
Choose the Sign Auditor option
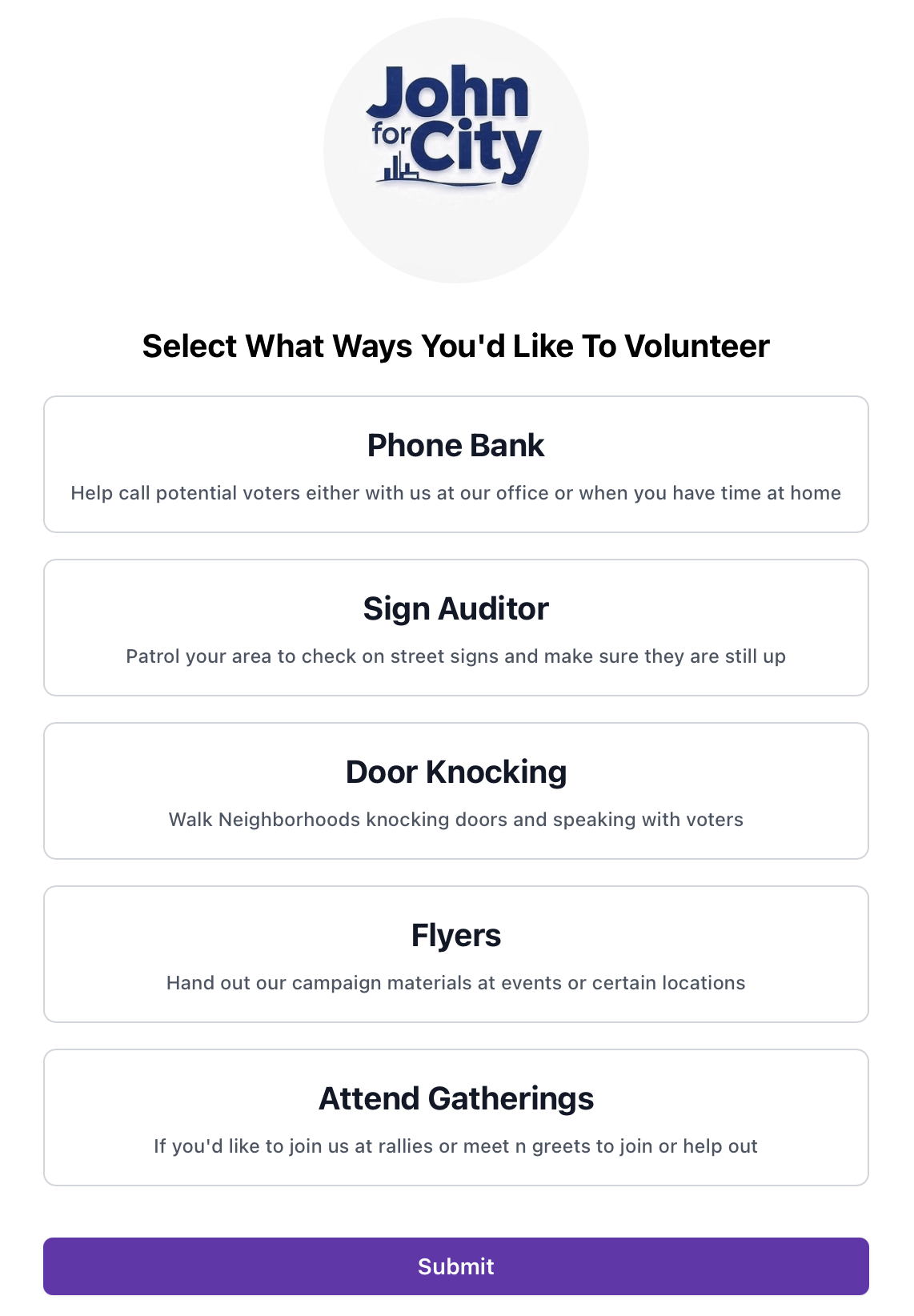(x=456, y=628)
